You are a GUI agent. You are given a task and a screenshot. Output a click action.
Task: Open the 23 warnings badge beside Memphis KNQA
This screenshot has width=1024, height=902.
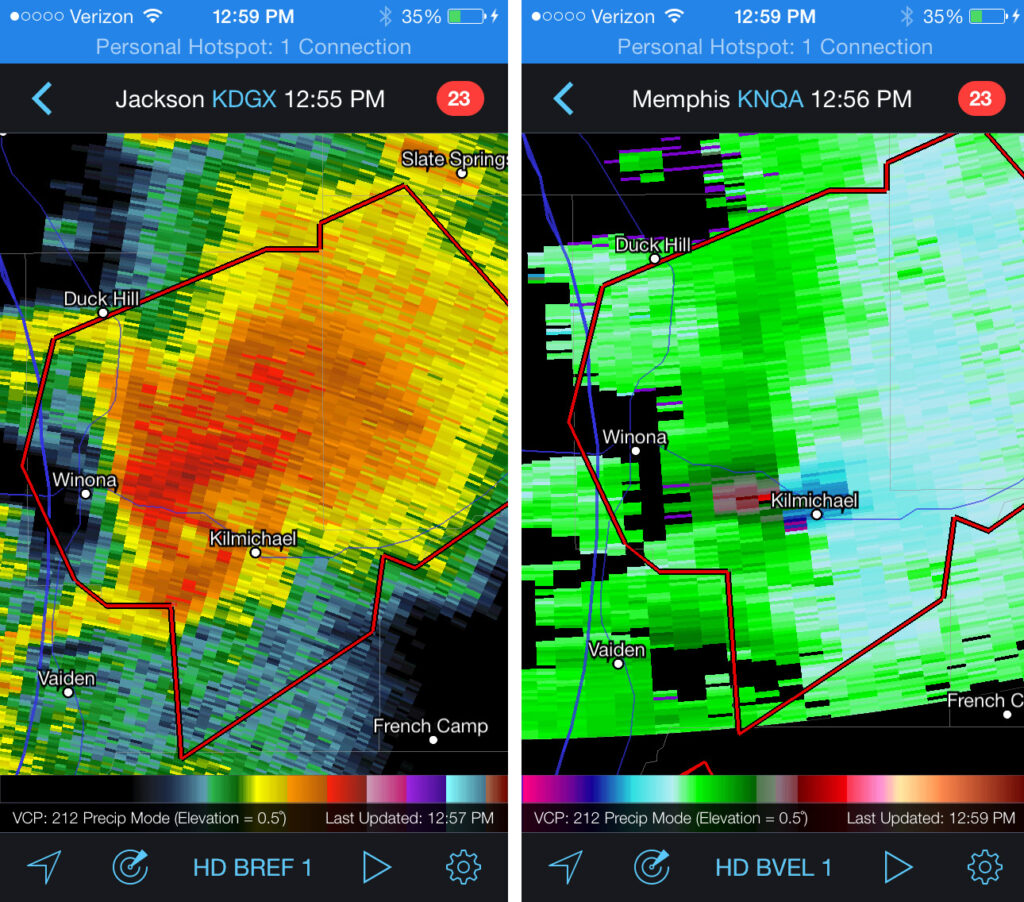click(981, 99)
